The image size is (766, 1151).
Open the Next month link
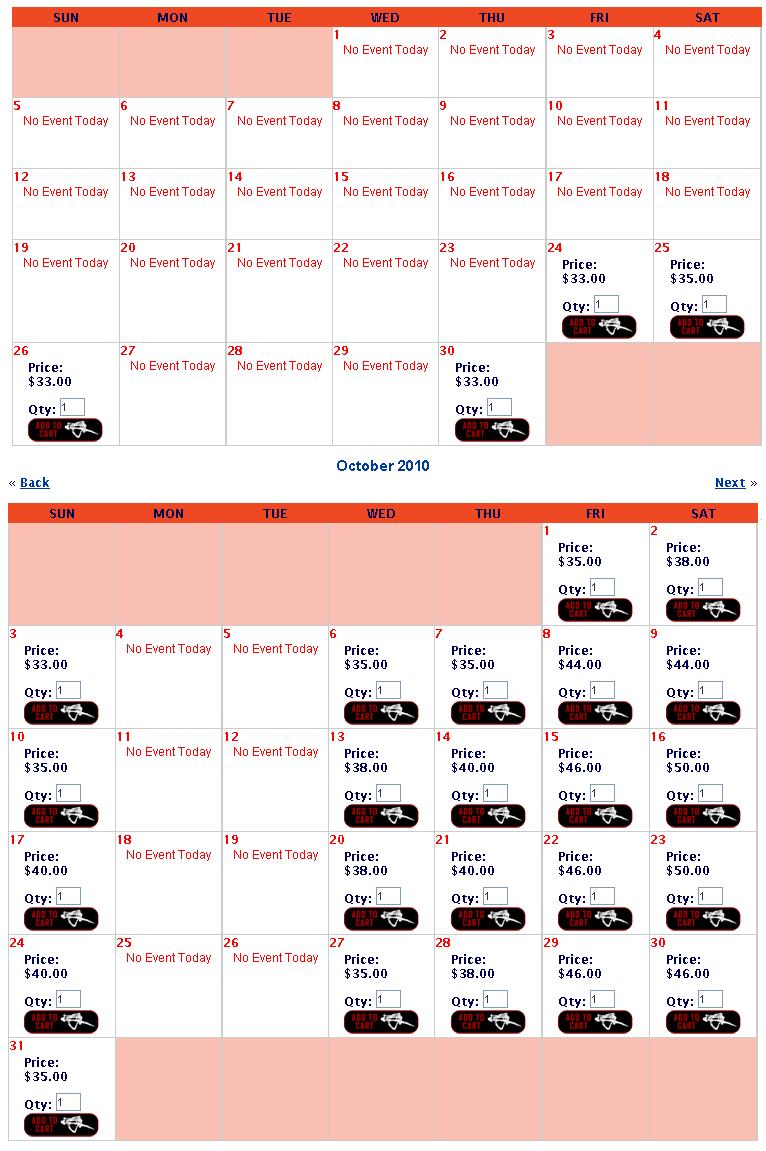tap(730, 483)
